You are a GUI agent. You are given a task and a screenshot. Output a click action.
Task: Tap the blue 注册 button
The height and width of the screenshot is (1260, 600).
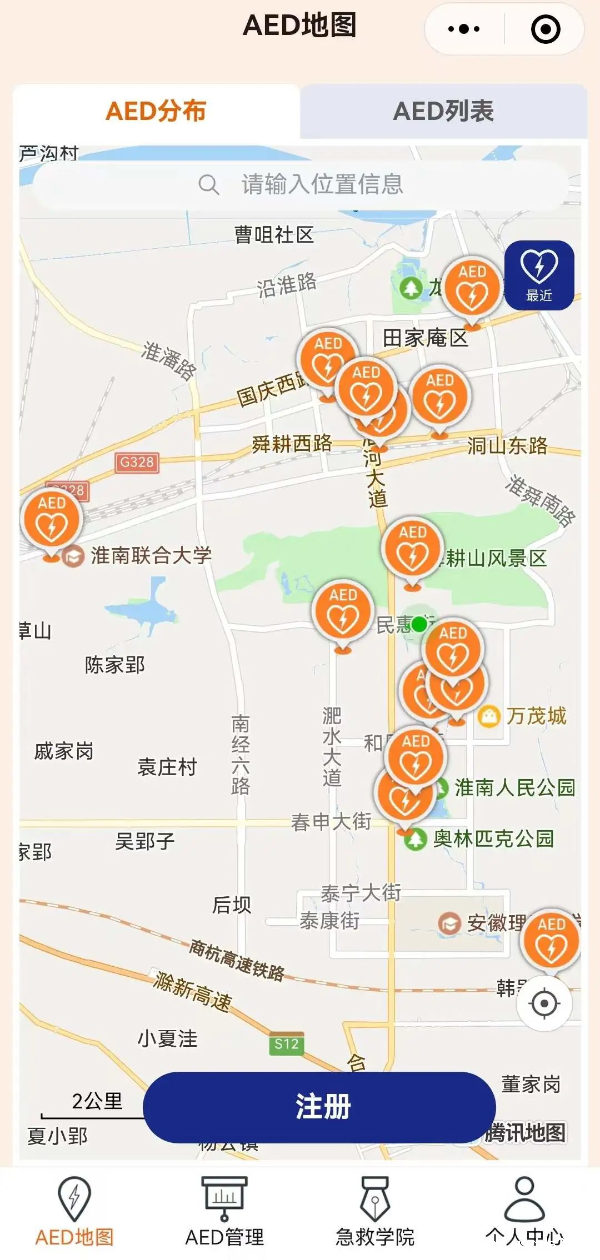coord(320,1107)
